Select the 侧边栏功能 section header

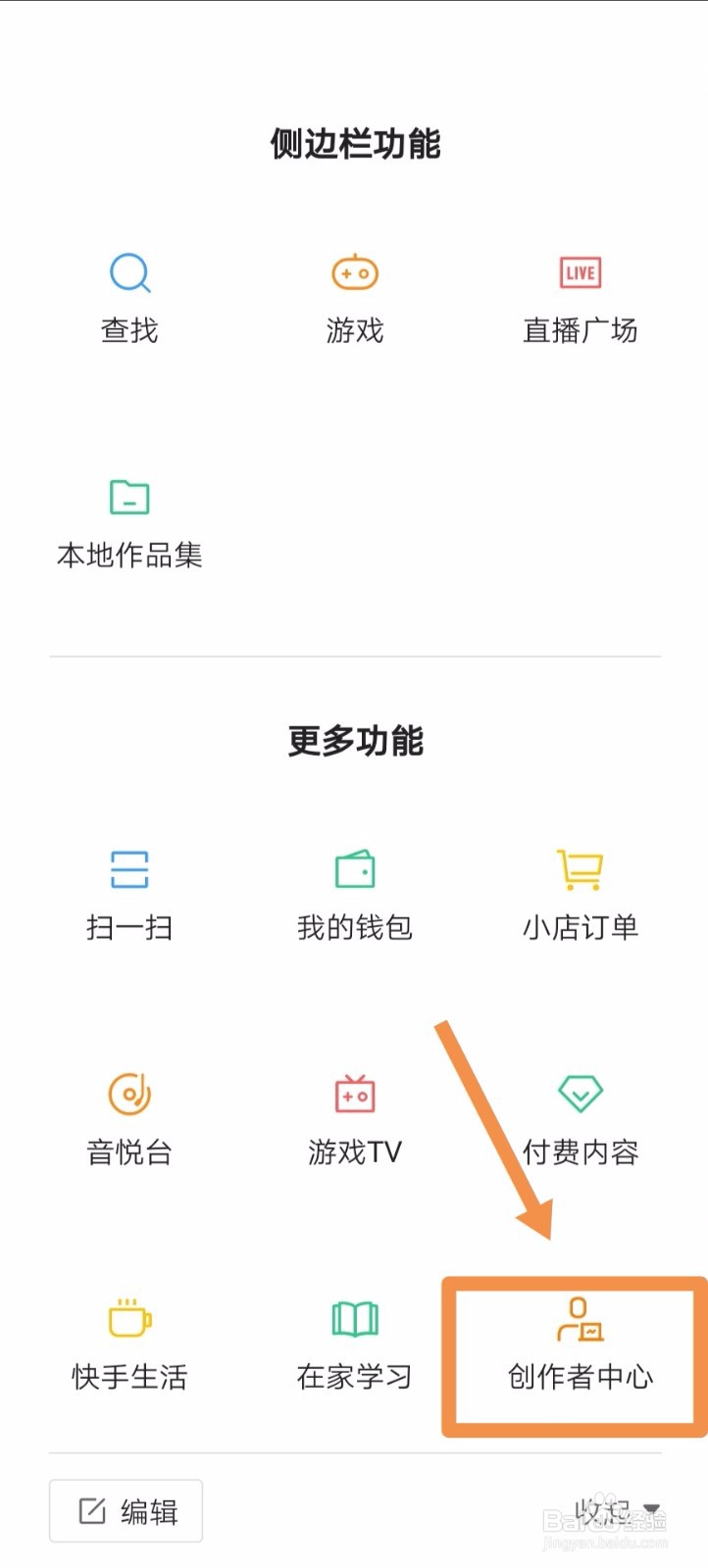coord(355,142)
